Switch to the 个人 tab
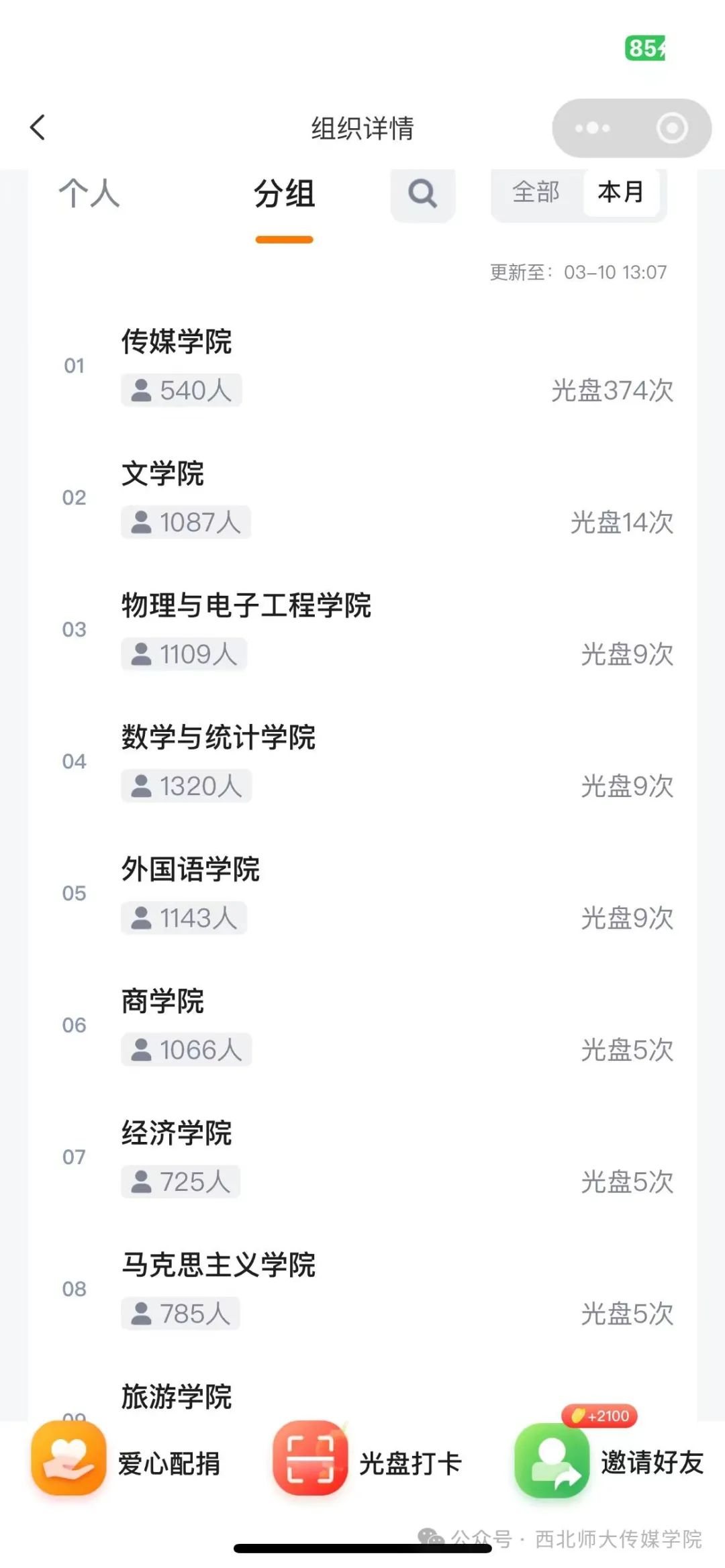 (89, 194)
